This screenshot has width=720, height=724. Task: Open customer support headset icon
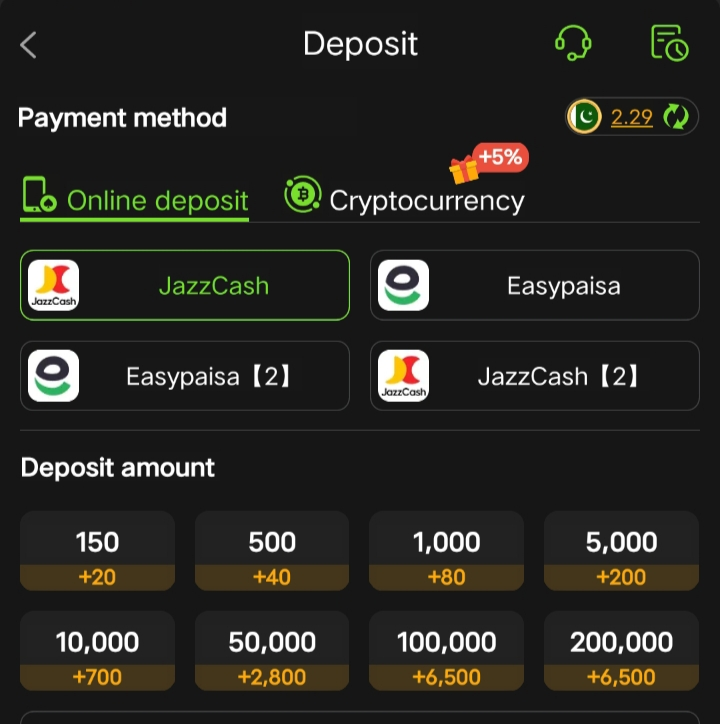[573, 43]
